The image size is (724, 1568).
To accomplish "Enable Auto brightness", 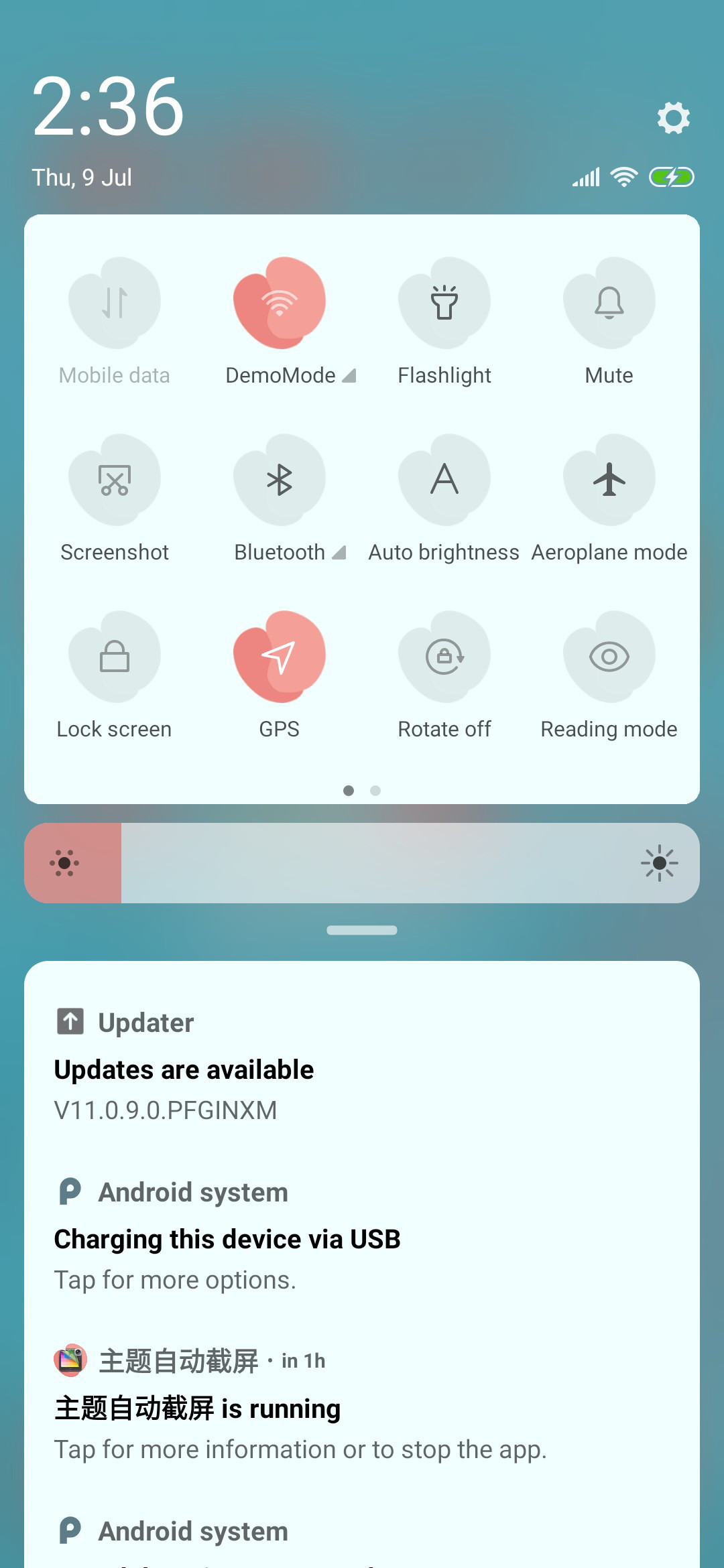I will [x=444, y=480].
